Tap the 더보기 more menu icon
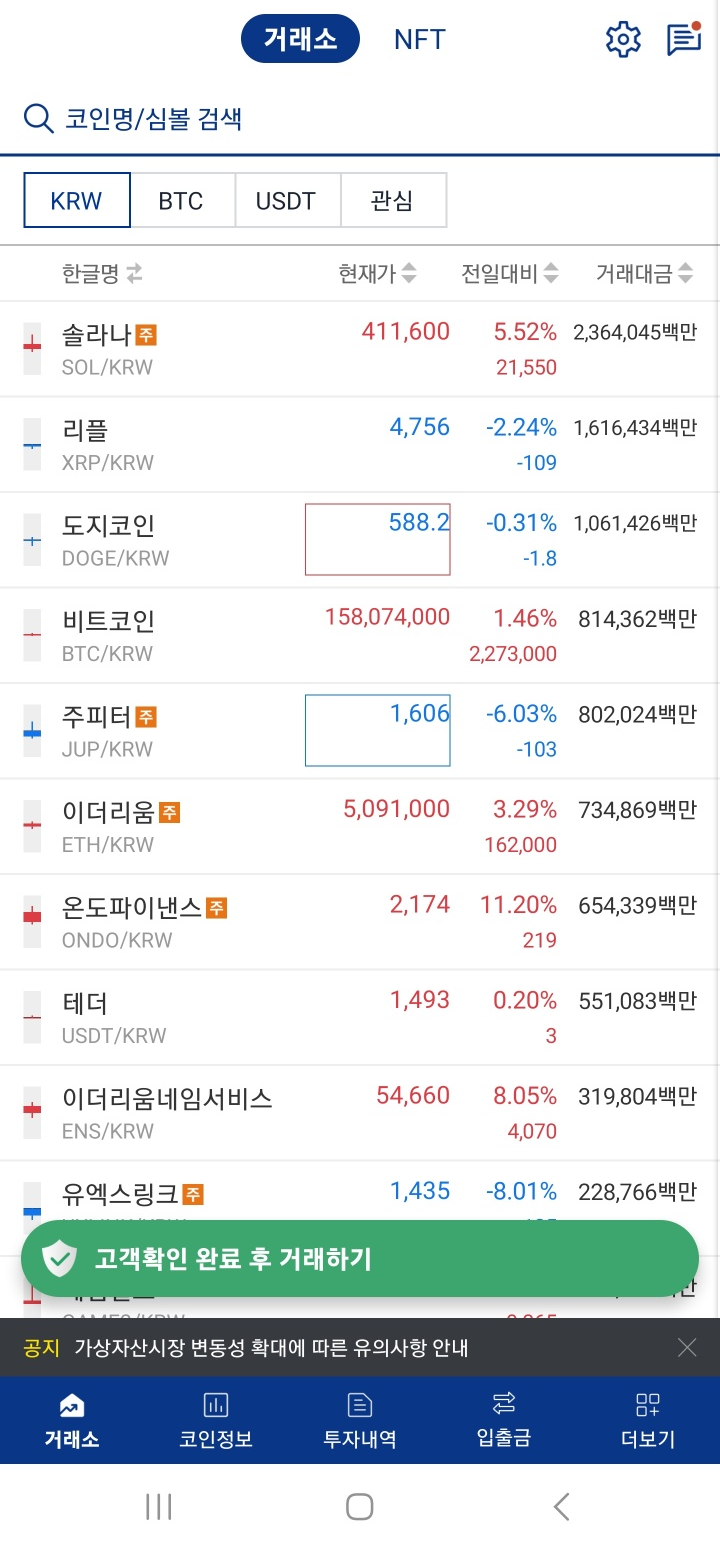Screen dimensions: 720x1548 (646, 1420)
